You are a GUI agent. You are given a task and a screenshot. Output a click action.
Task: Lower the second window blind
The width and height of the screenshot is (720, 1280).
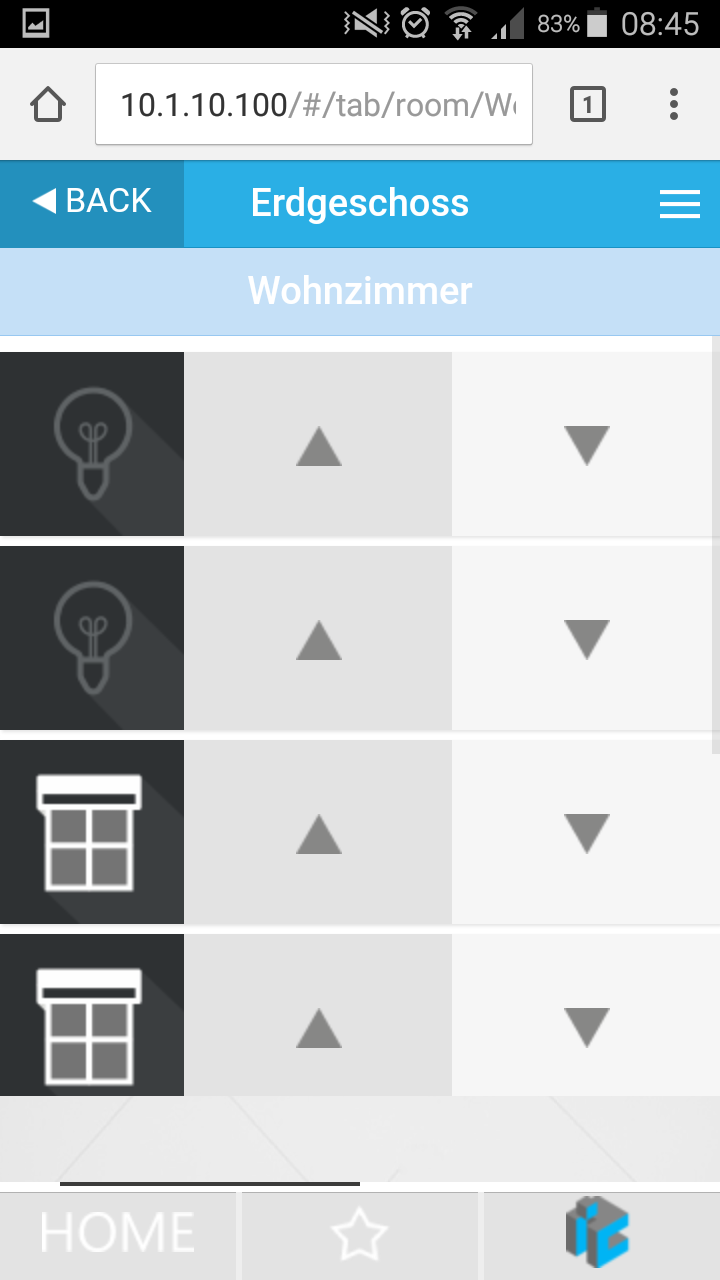click(x=586, y=1015)
